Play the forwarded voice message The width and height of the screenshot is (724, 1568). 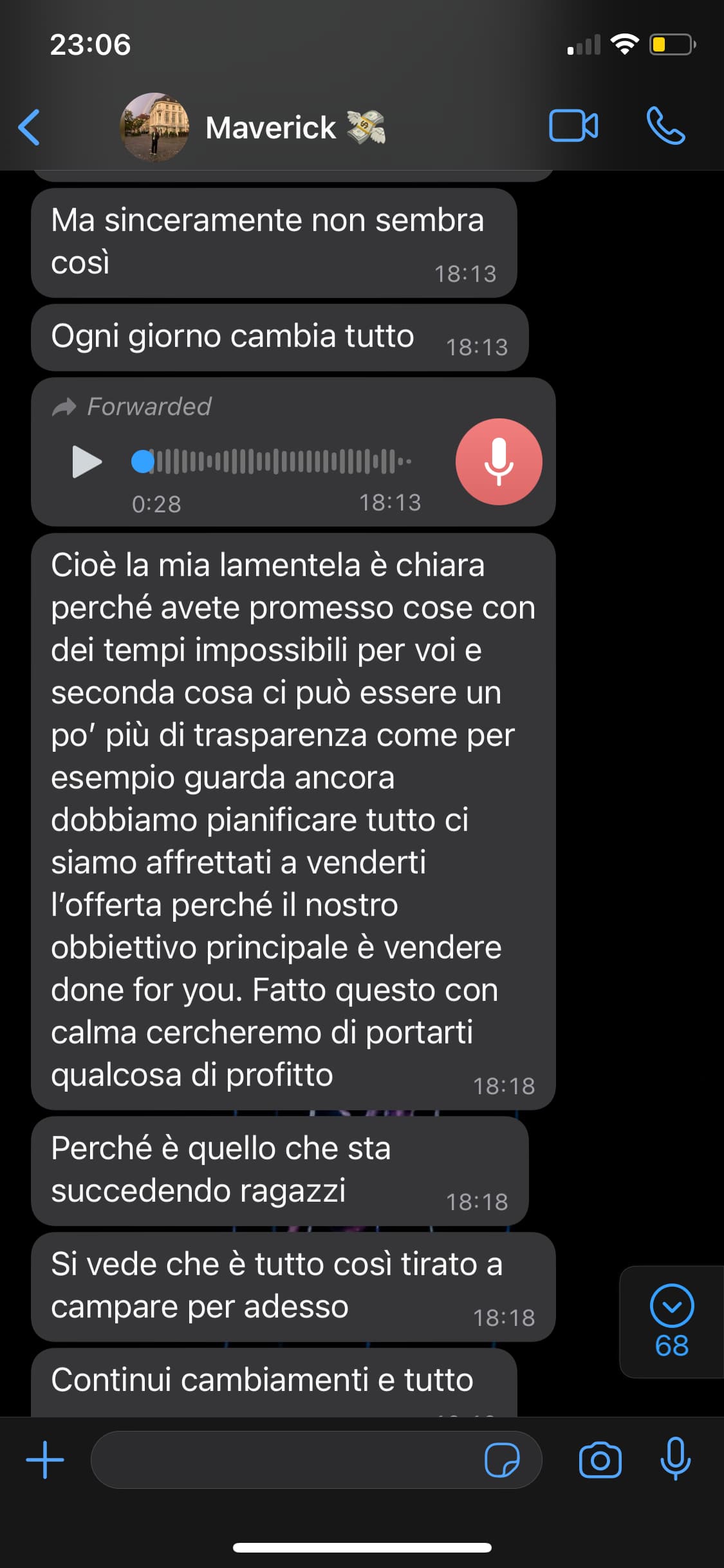(88, 462)
